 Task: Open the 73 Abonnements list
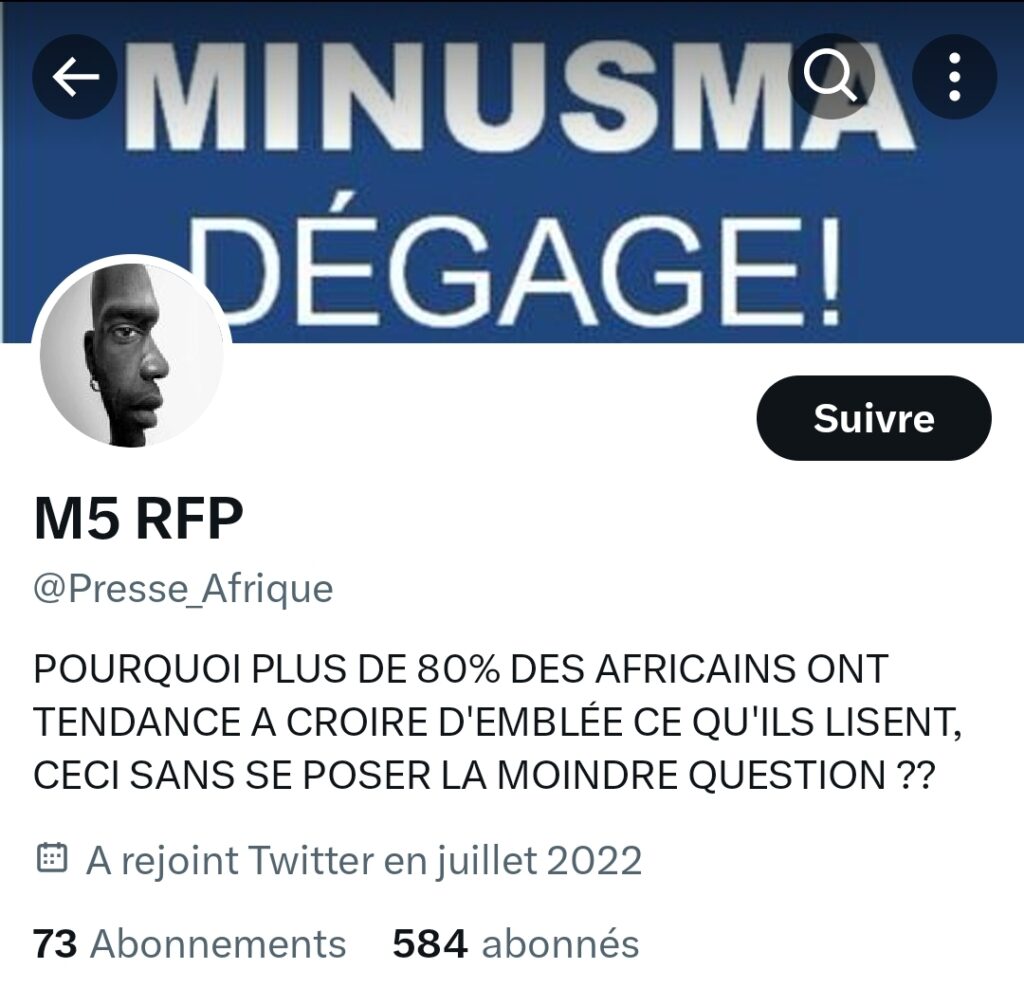coord(190,943)
